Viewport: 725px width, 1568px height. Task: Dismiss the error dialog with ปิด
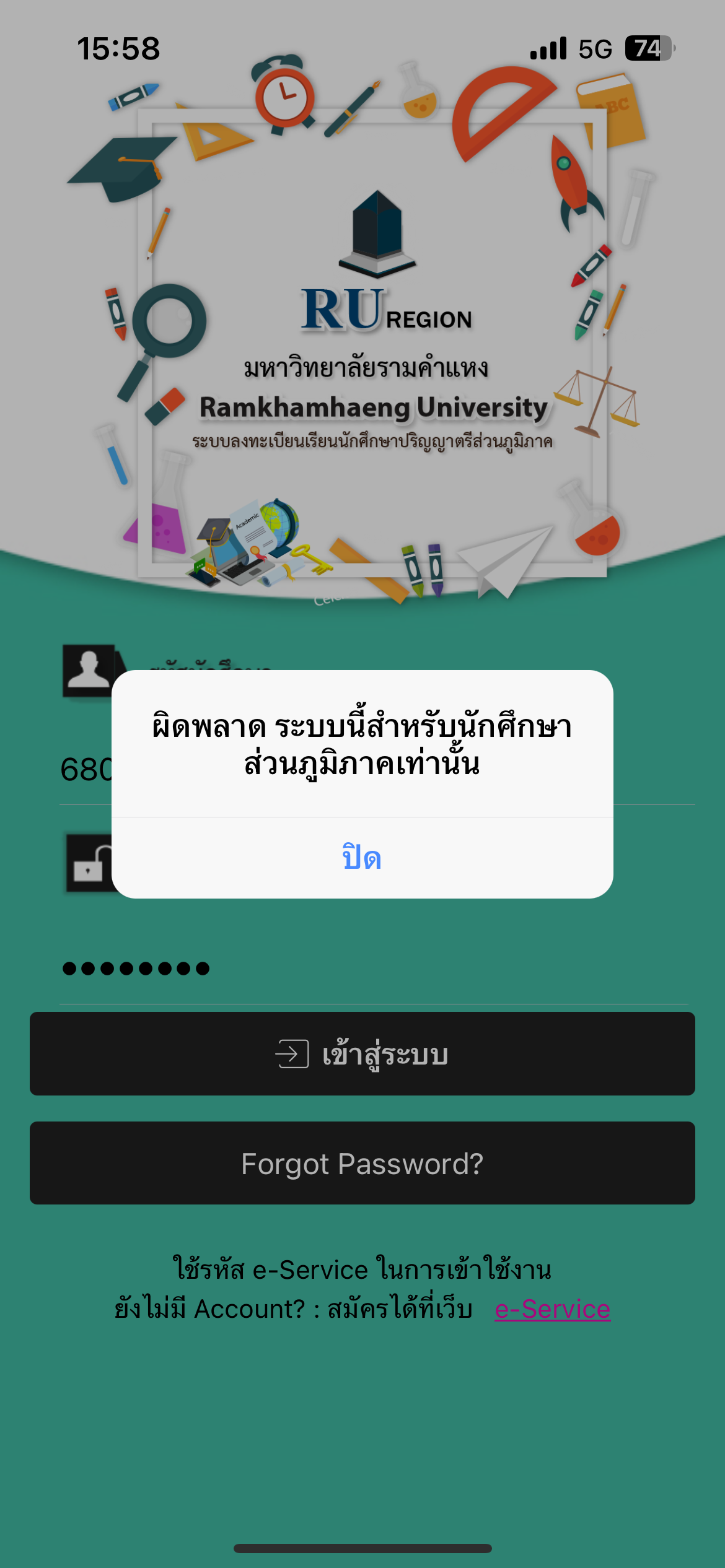point(362,858)
